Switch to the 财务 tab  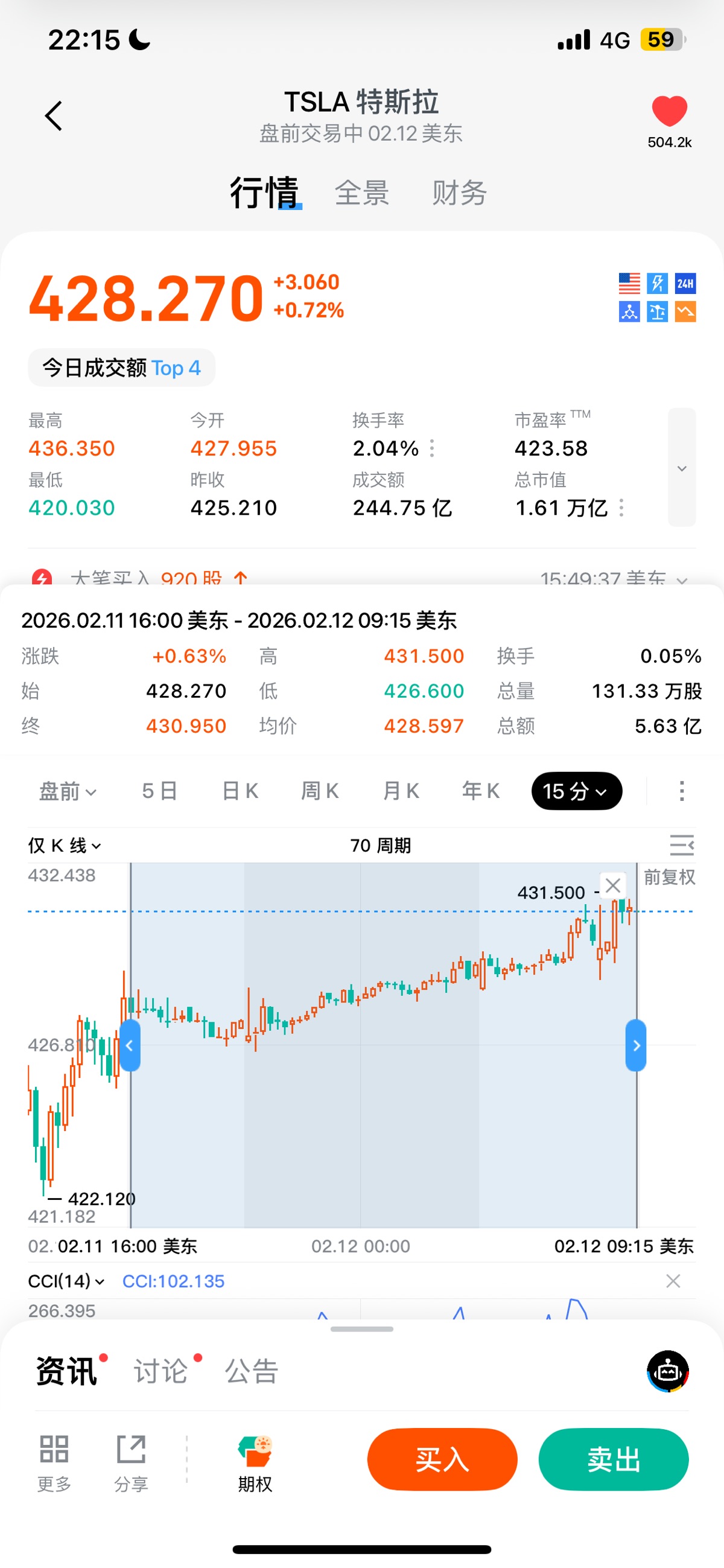[459, 194]
